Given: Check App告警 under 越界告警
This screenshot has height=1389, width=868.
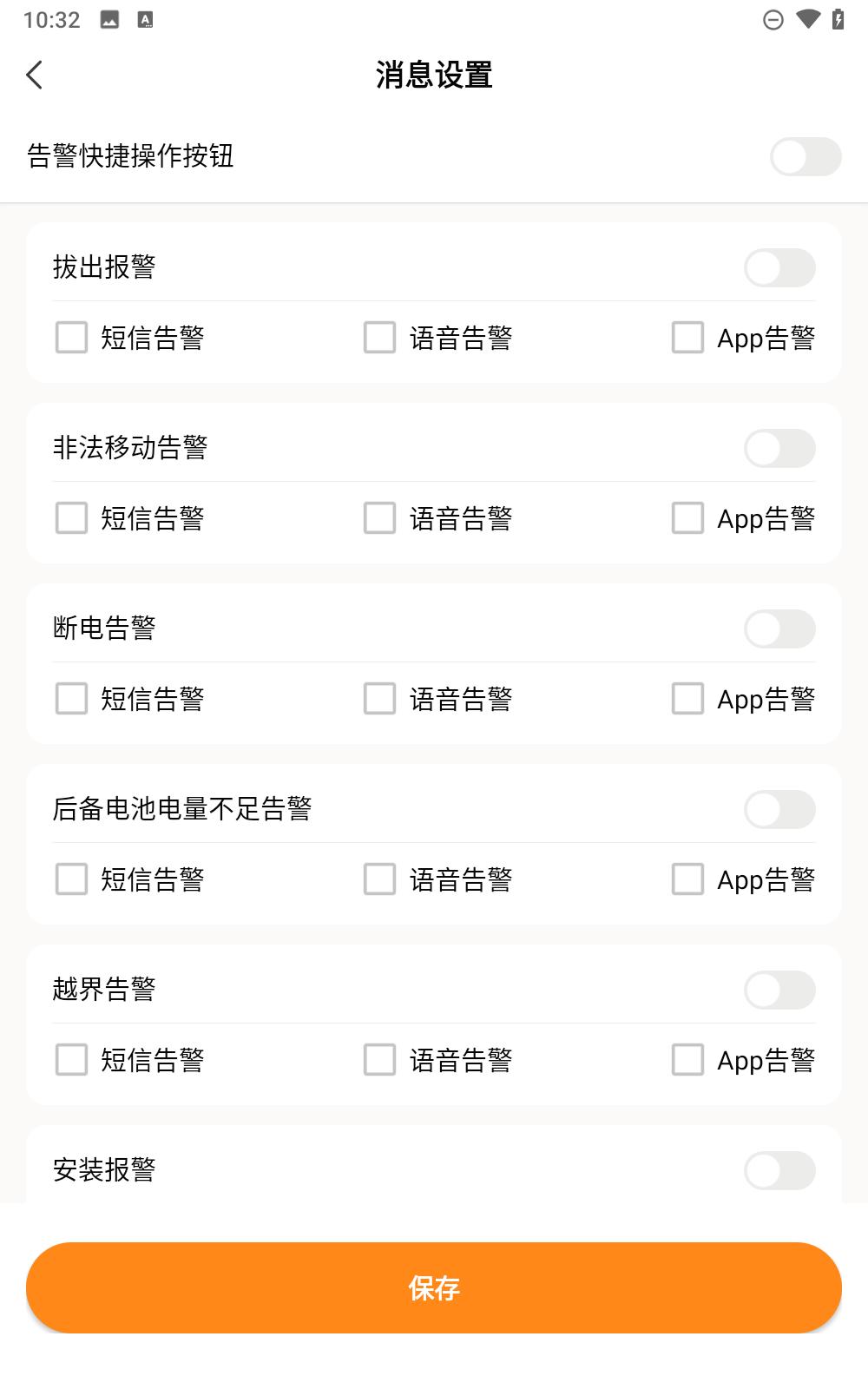Looking at the screenshot, I should 687,1059.
